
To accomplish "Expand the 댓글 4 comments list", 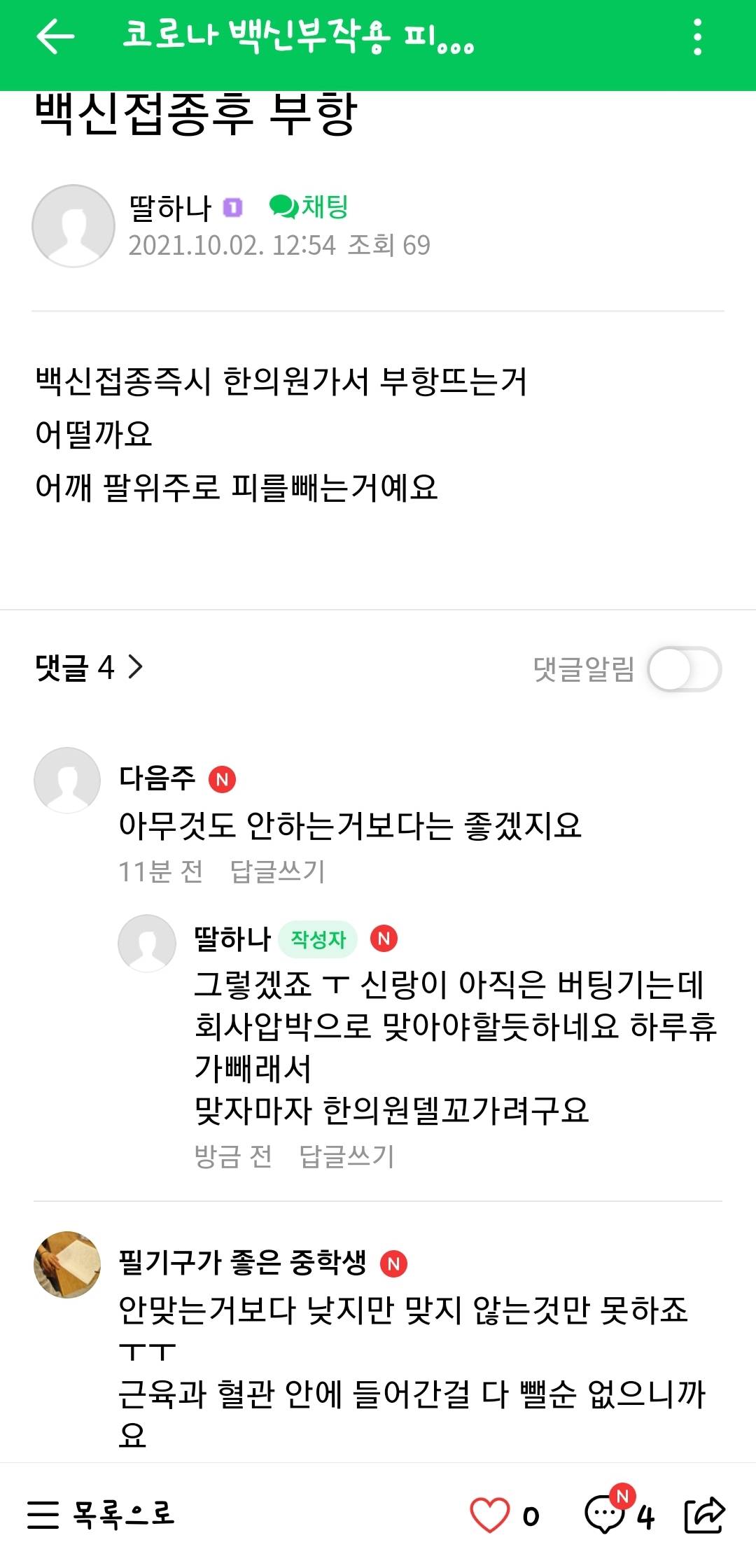I will pos(90,668).
